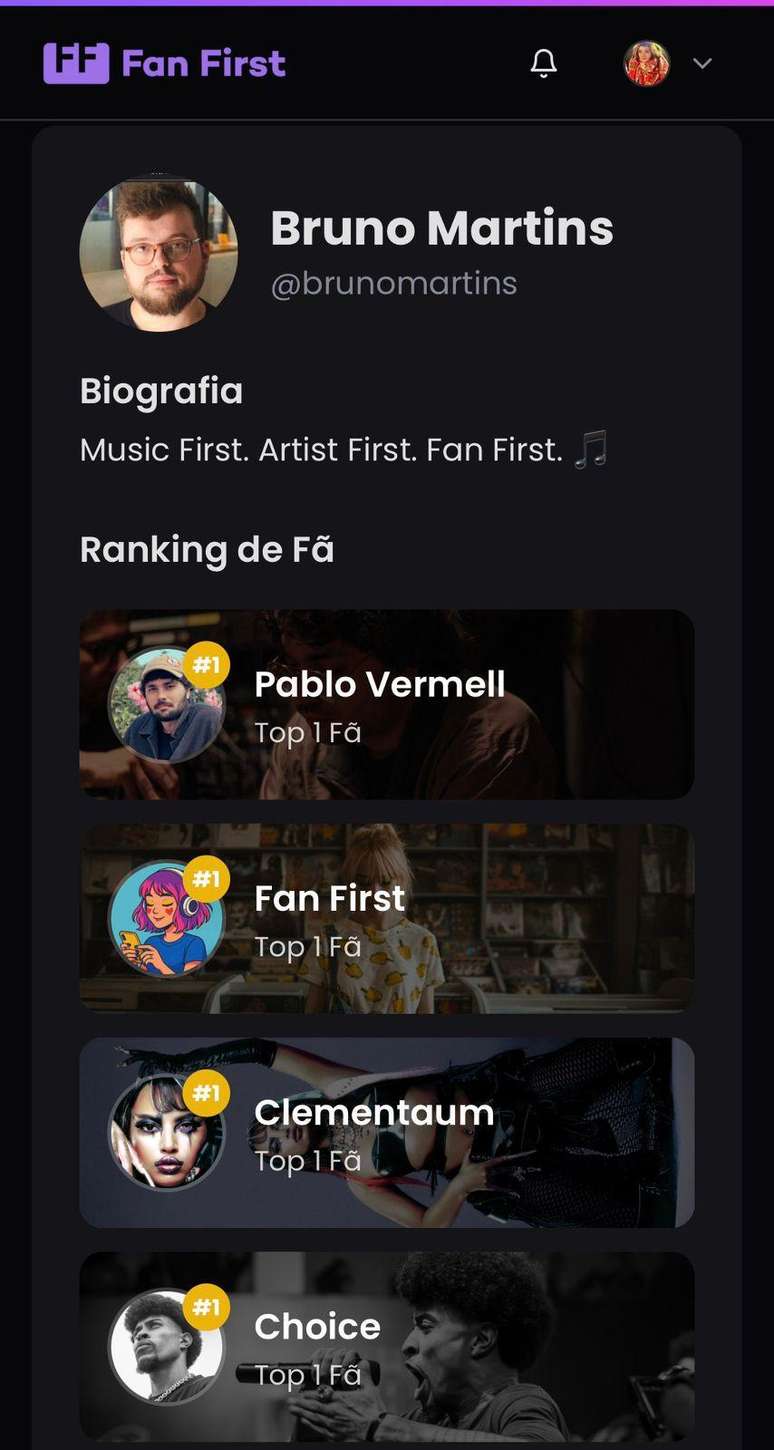Open the notifications bell
This screenshot has height=1450, width=774.
[543, 64]
